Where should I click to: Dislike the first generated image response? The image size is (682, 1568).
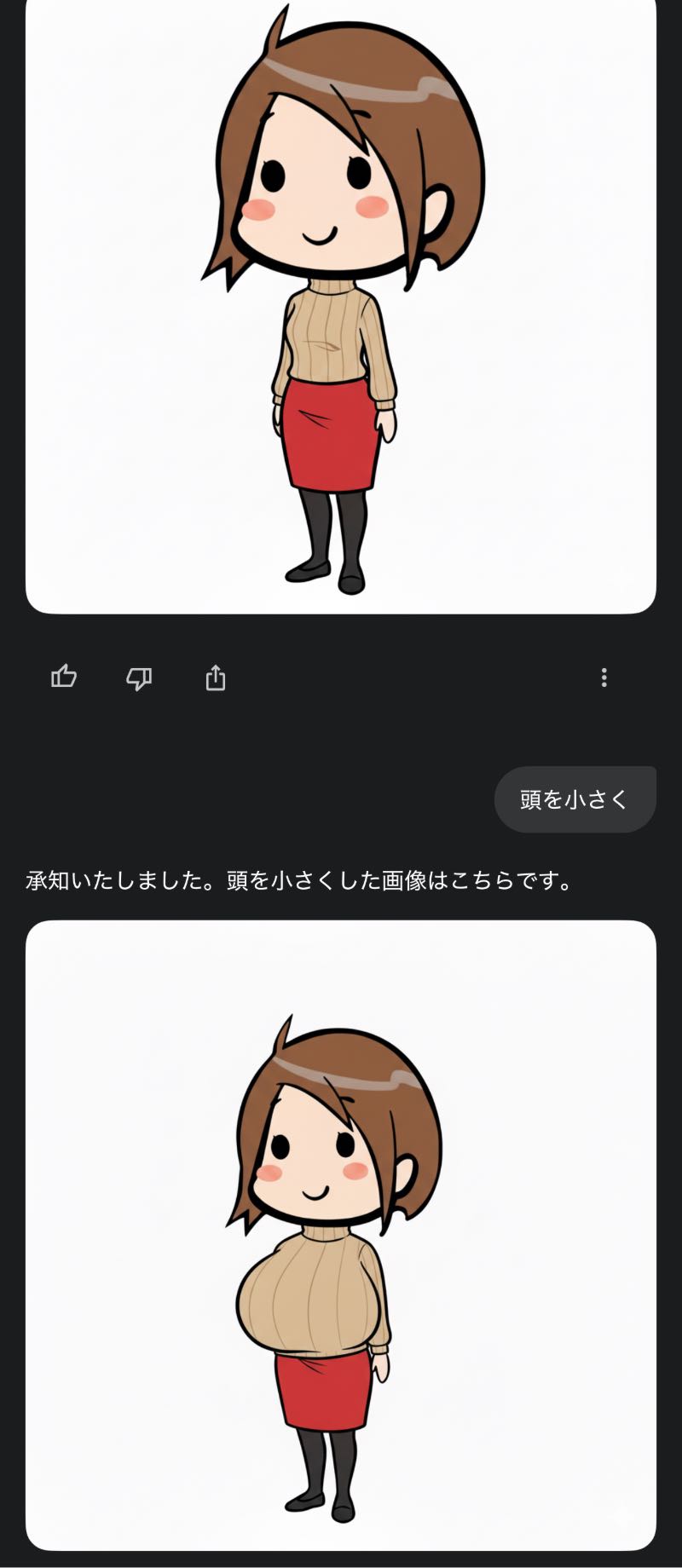(x=139, y=678)
